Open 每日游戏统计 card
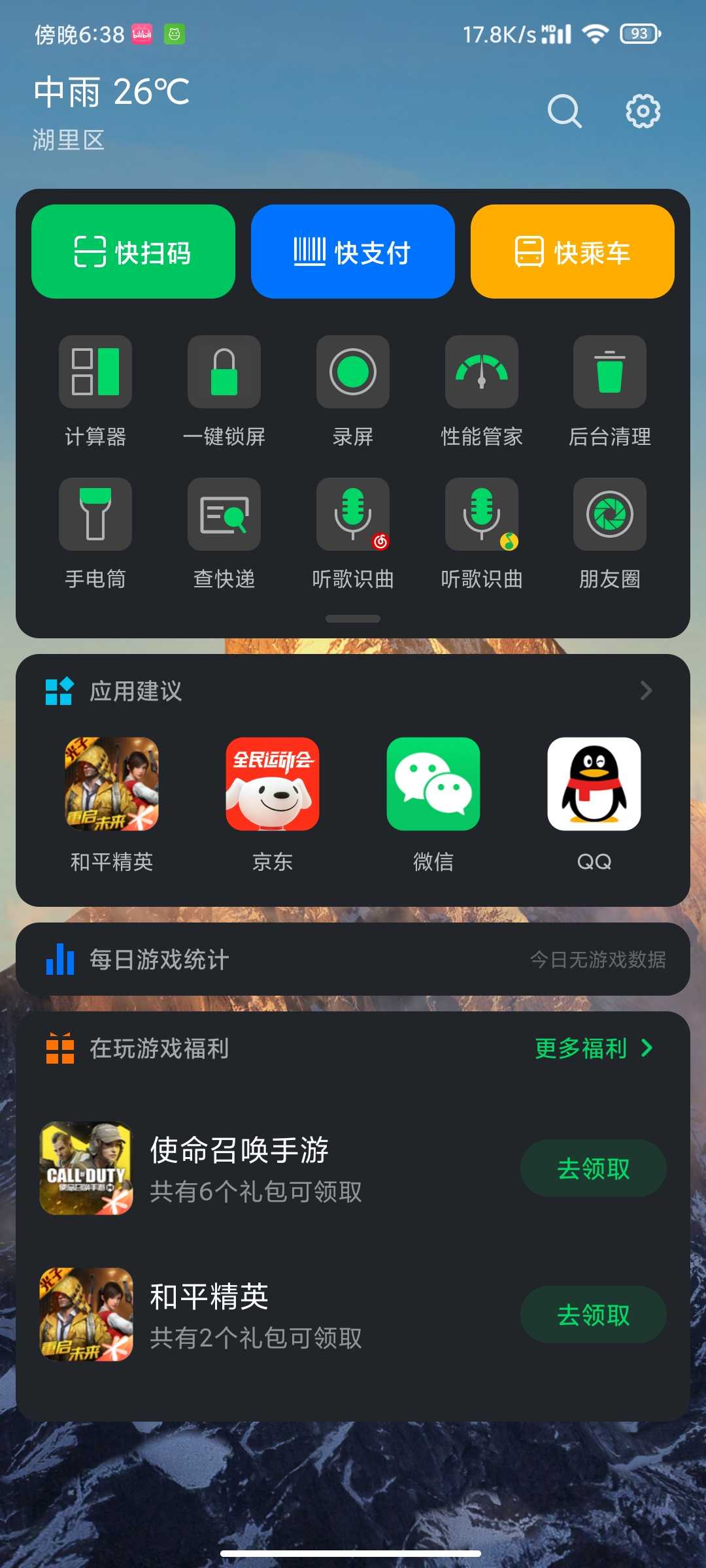 [353, 959]
